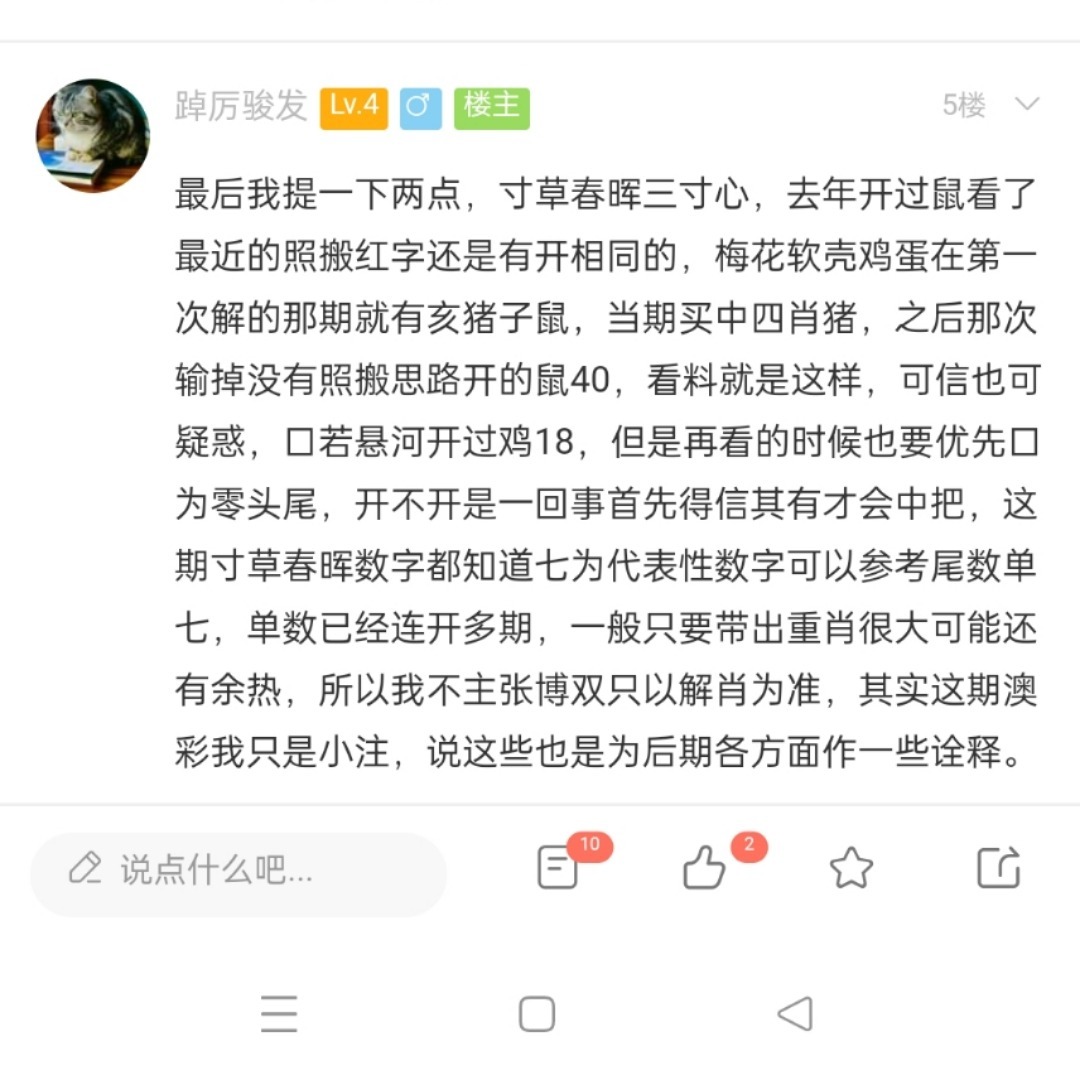Favorite the post with the star

click(851, 868)
